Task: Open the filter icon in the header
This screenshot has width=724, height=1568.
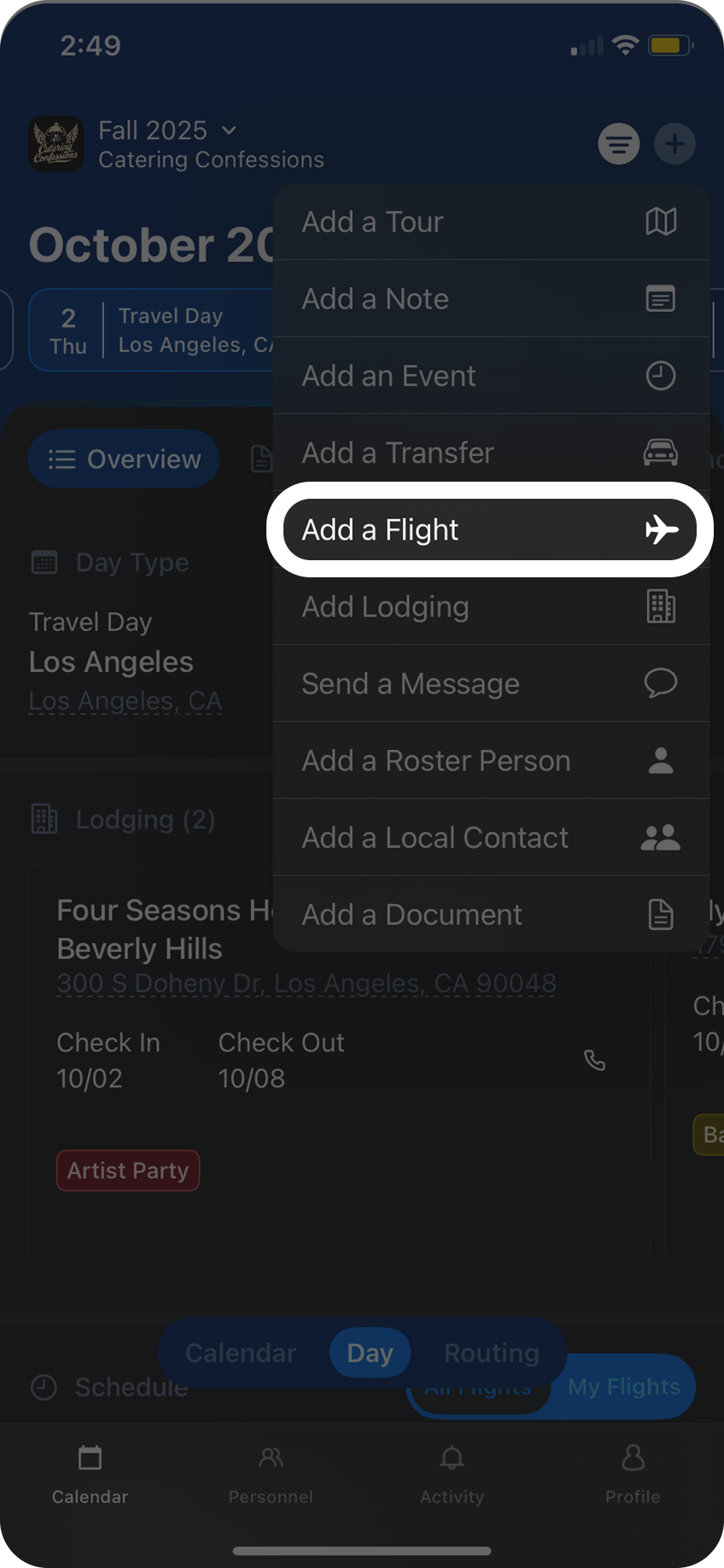Action: (x=619, y=143)
